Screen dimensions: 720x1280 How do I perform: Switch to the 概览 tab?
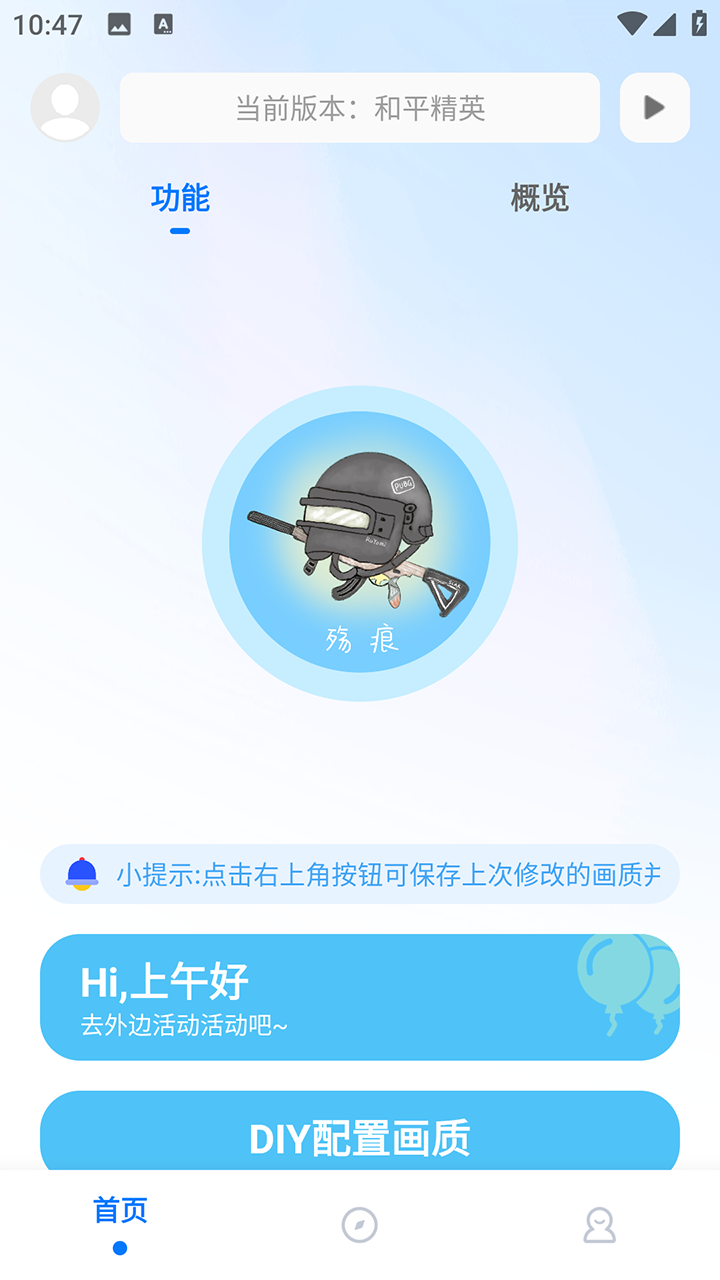pyautogui.click(x=540, y=199)
